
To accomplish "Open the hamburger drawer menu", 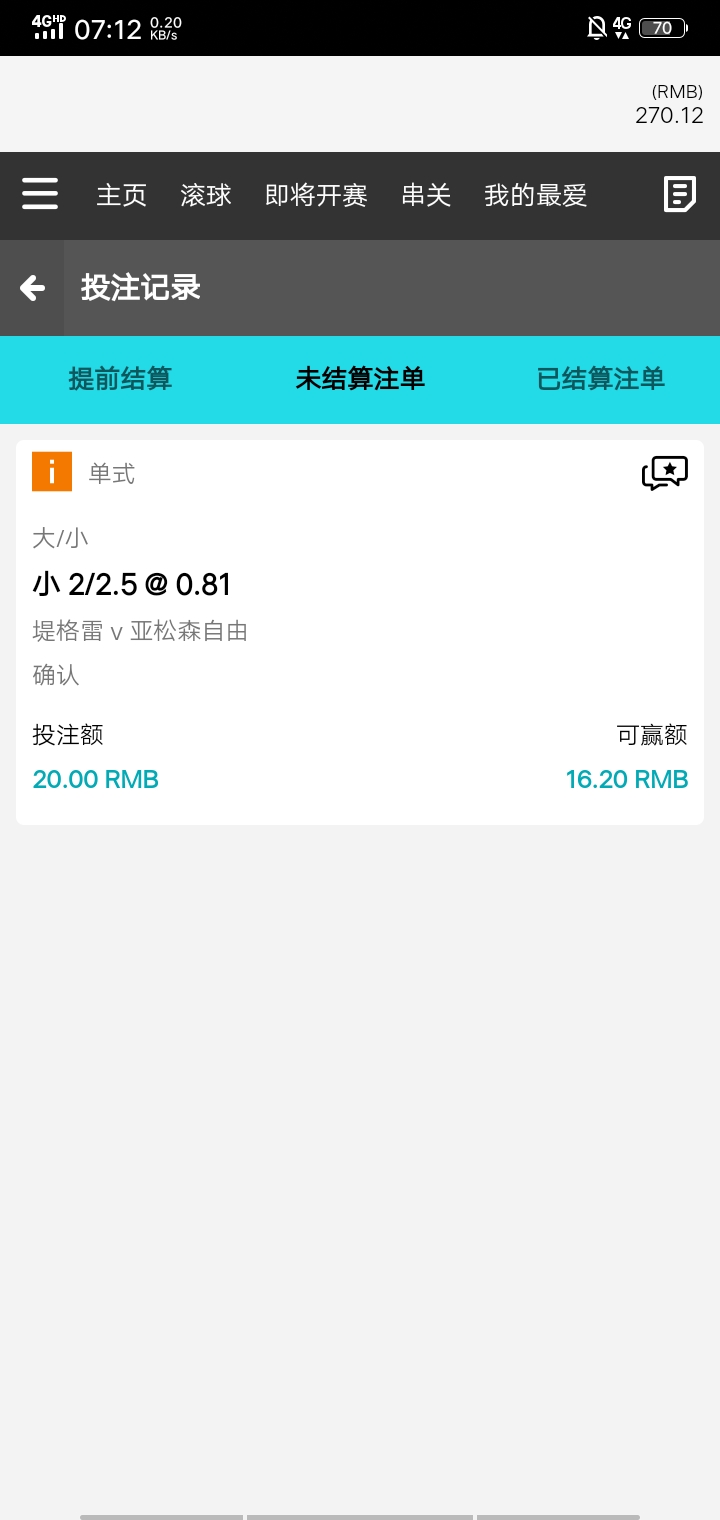I will 40,194.
